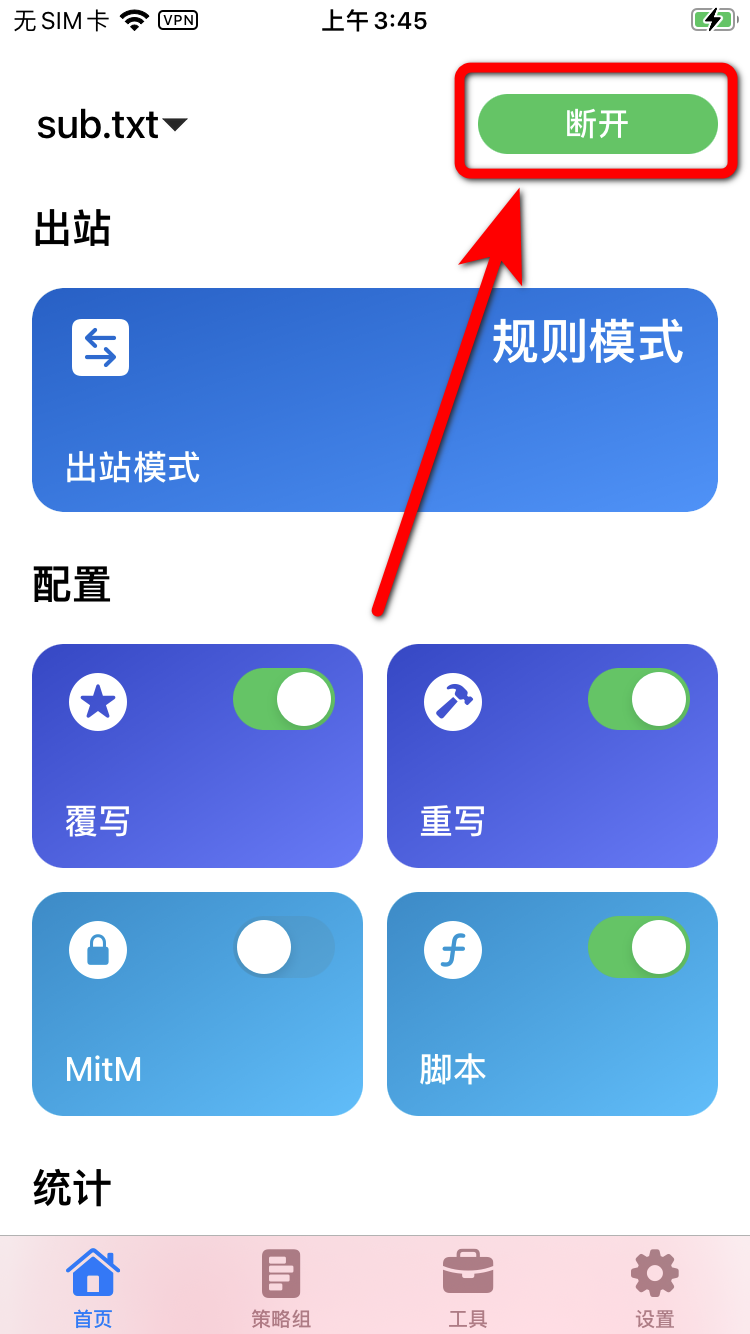750x1334 pixels.
Task: Go to the 工具 tools tab
Action: [x=468, y=1286]
